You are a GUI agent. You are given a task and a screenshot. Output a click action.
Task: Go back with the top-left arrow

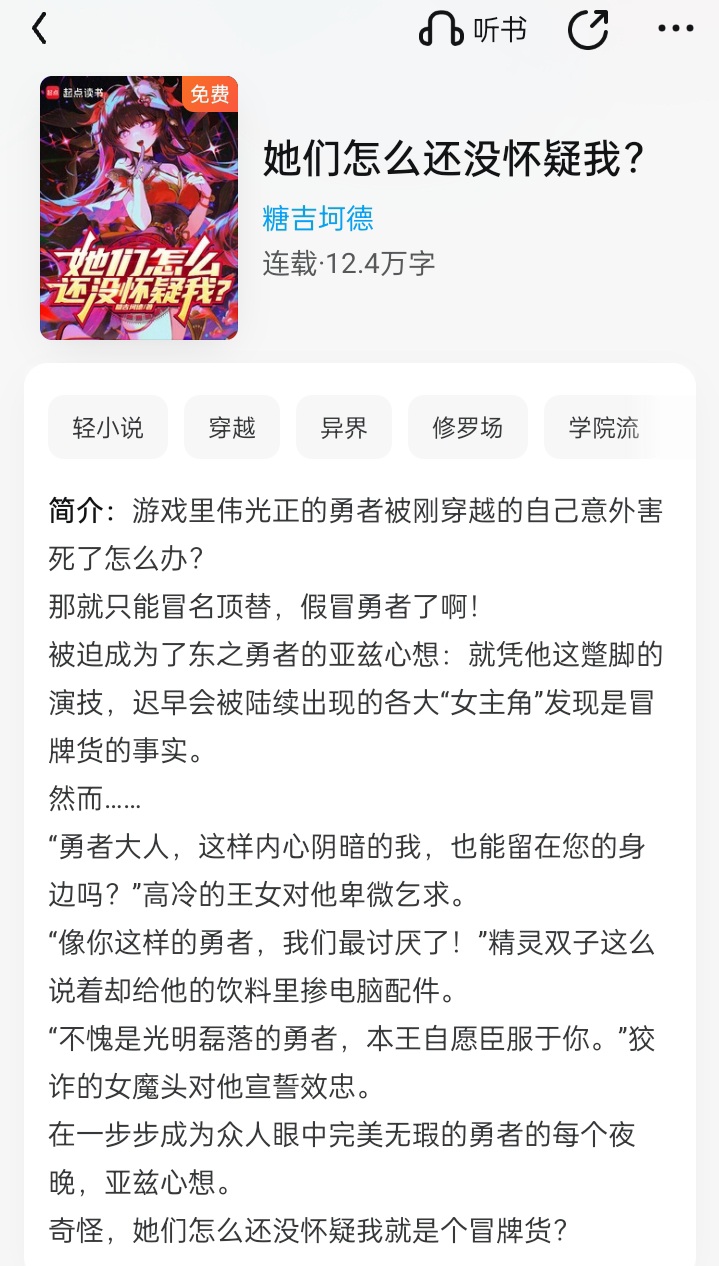39,29
